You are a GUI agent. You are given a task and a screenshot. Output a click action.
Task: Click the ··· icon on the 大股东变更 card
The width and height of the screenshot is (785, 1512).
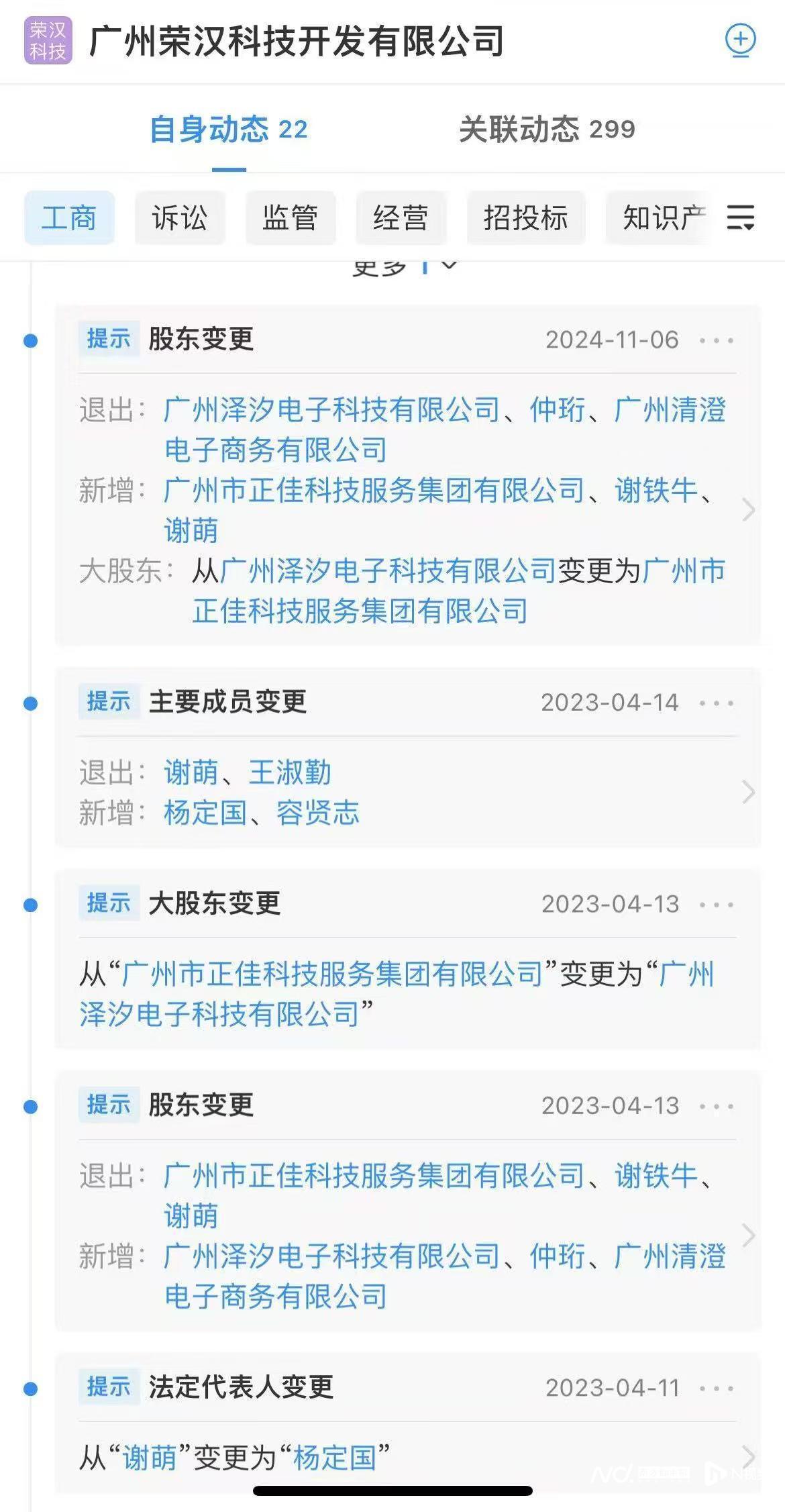pyautogui.click(x=717, y=904)
